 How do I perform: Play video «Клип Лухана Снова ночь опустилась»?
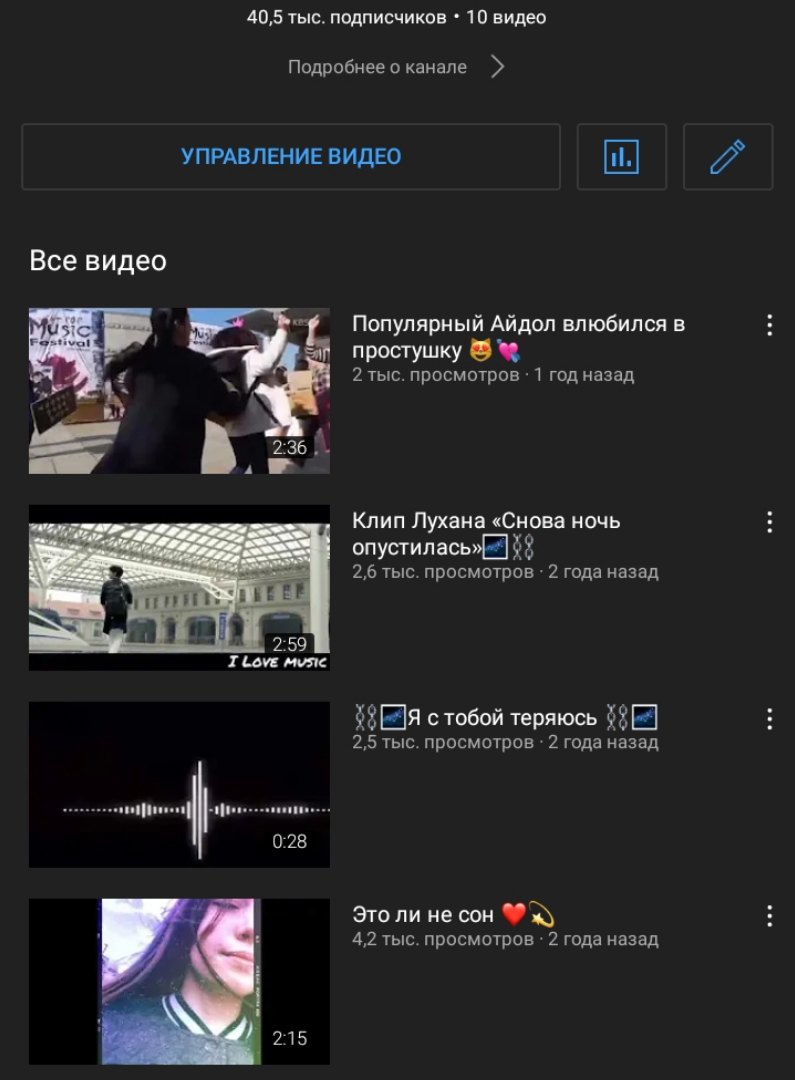[x=179, y=587]
